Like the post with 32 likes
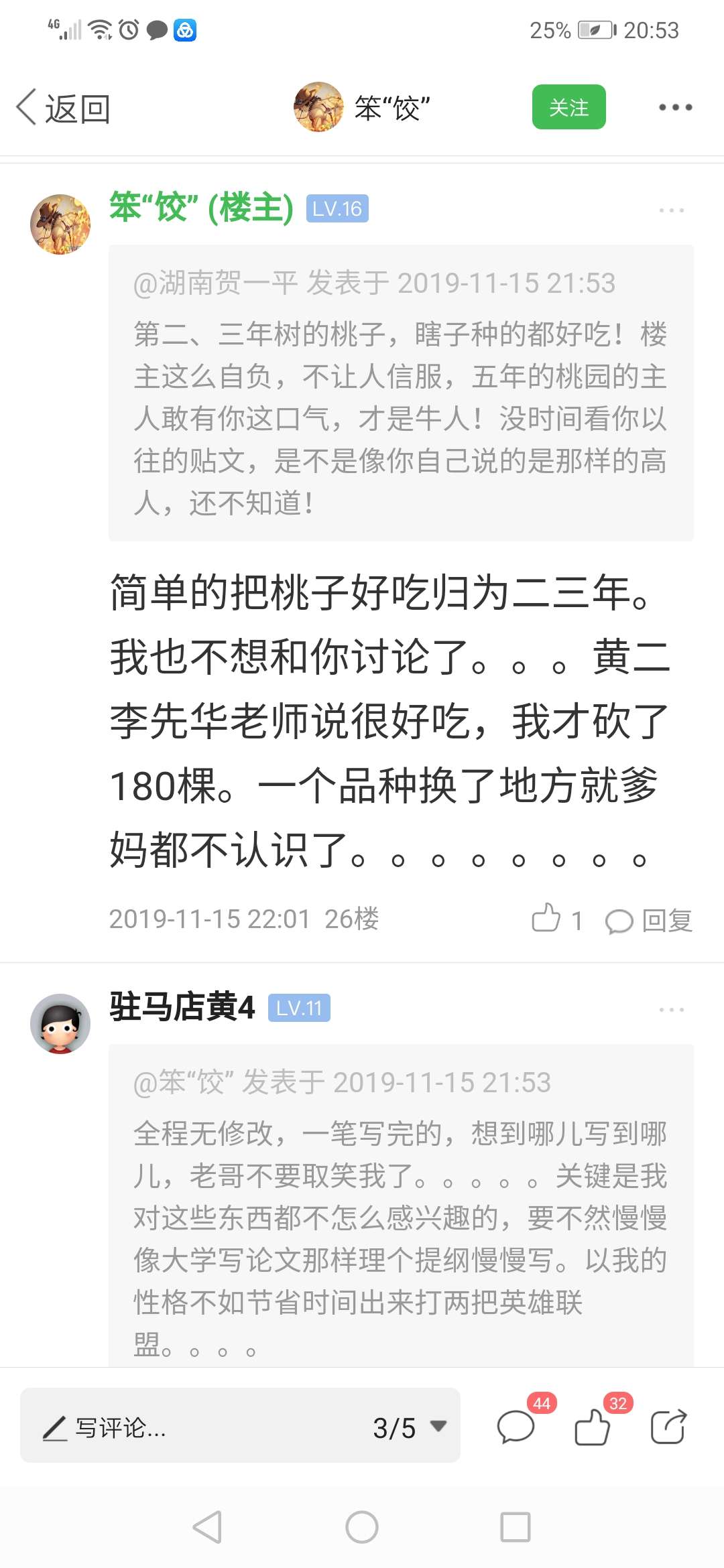The height and width of the screenshot is (1568, 724). tap(594, 1425)
